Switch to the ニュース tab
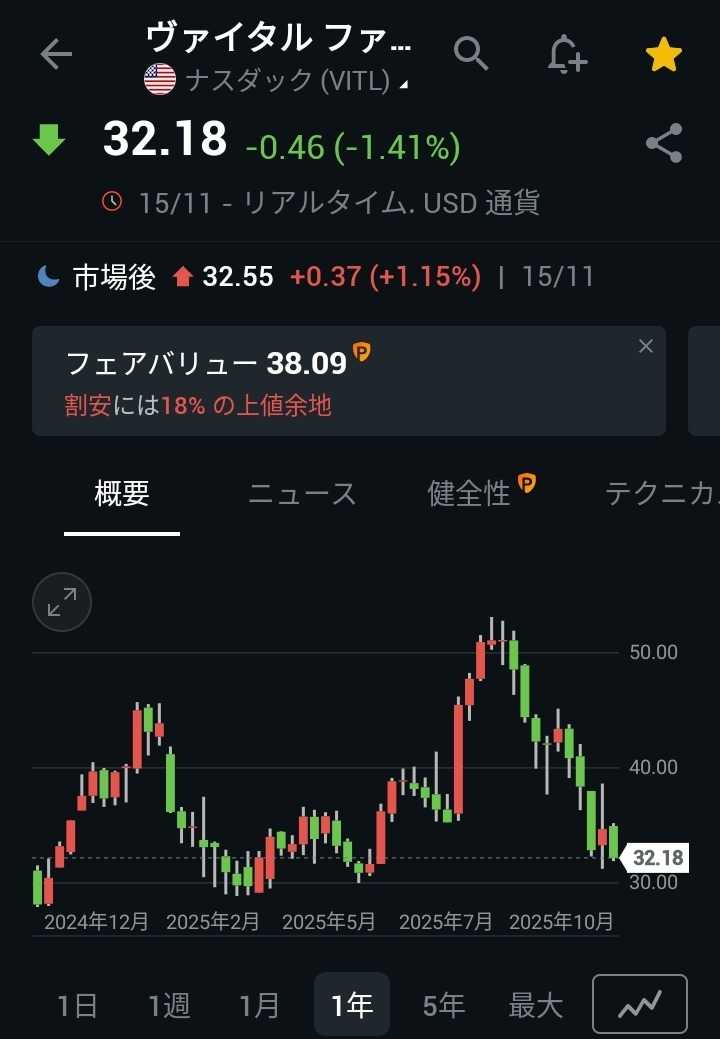Image resolution: width=720 pixels, height=1039 pixels. (302, 493)
